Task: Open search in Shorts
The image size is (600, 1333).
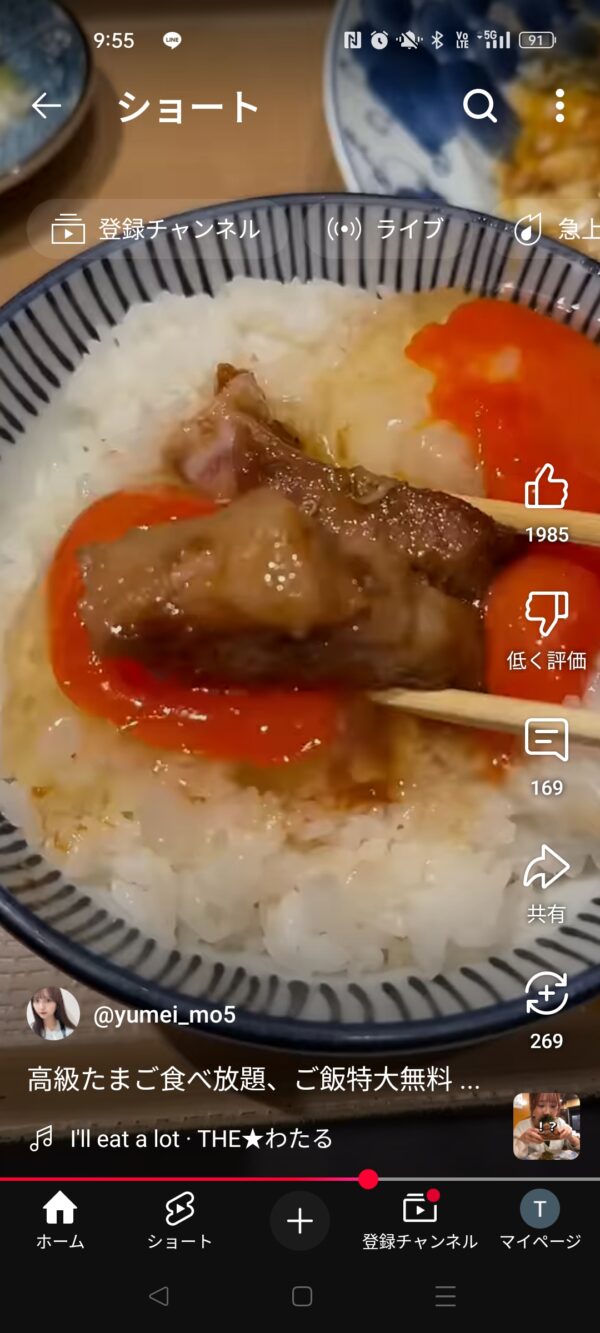Action: click(x=480, y=105)
